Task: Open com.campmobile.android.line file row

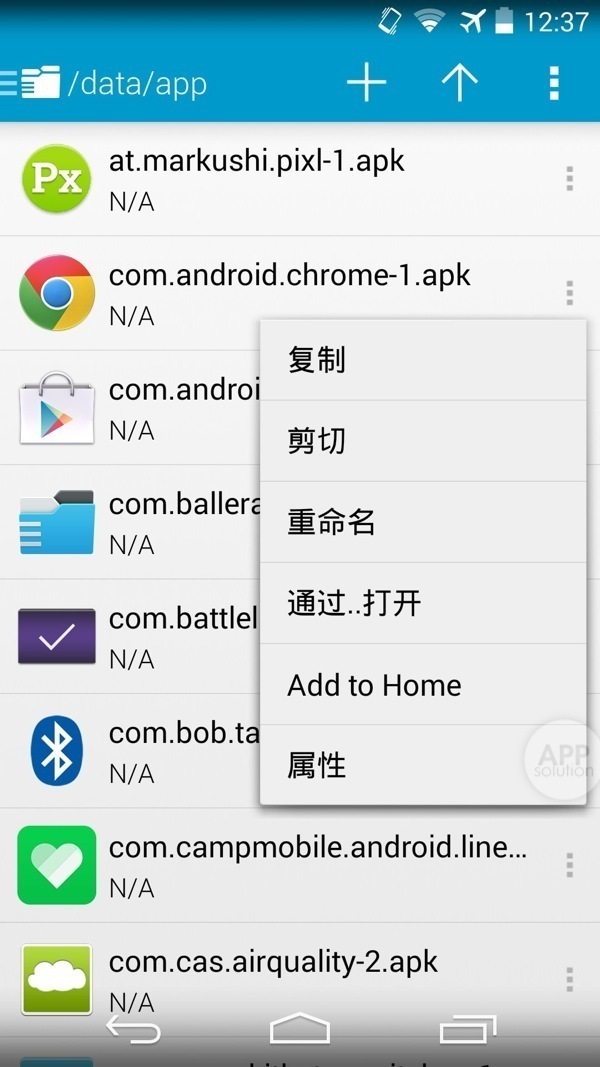Action: tap(300, 865)
